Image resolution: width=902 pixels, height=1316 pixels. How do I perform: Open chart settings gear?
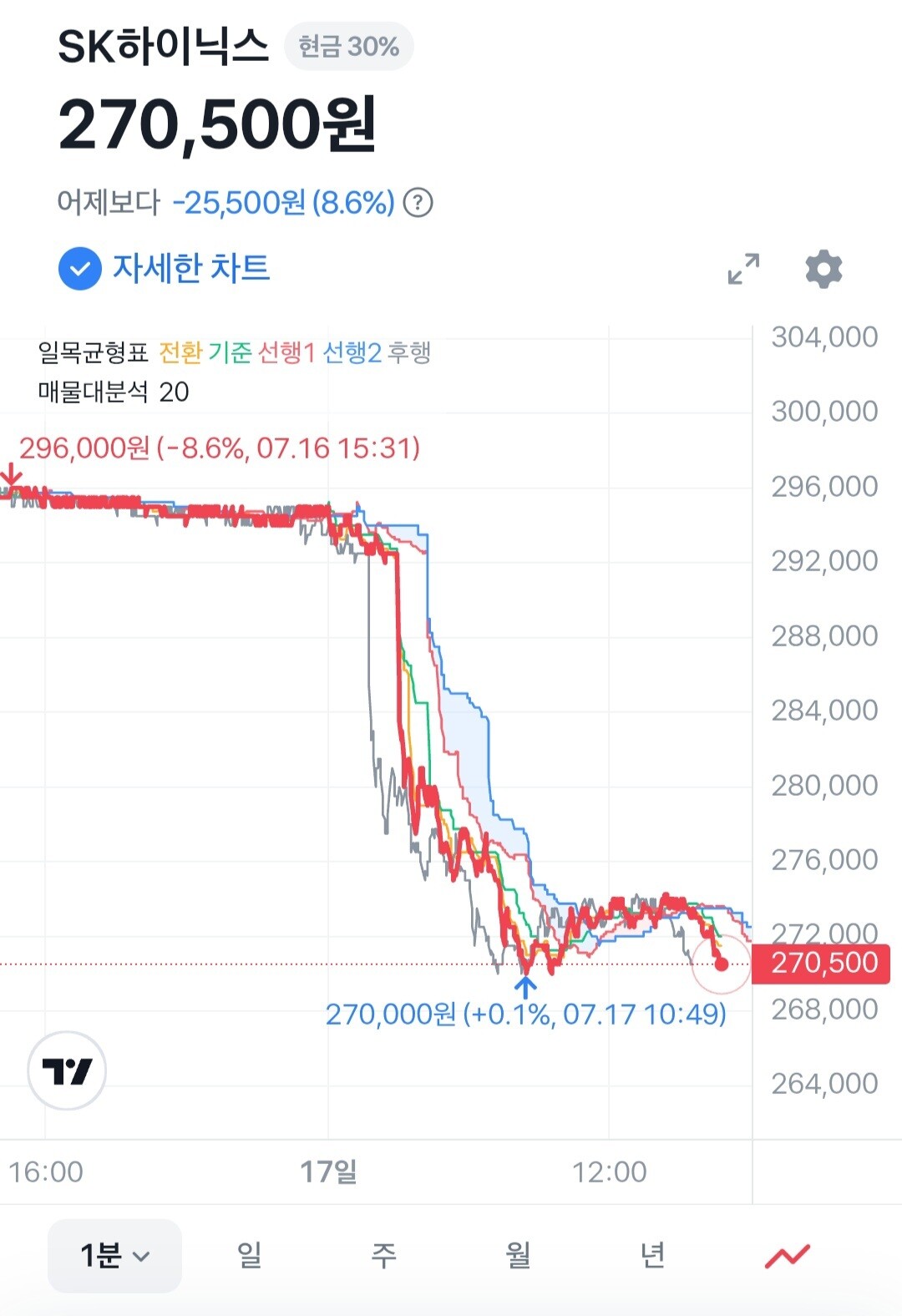(x=823, y=269)
